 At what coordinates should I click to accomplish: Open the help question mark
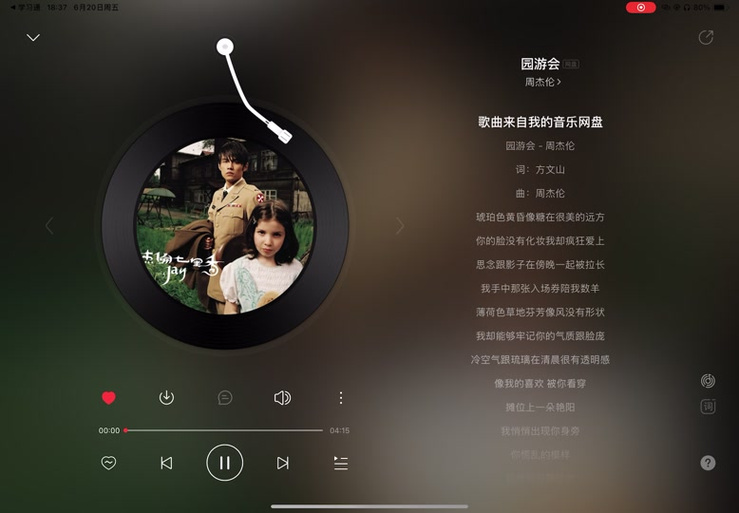[x=708, y=463]
